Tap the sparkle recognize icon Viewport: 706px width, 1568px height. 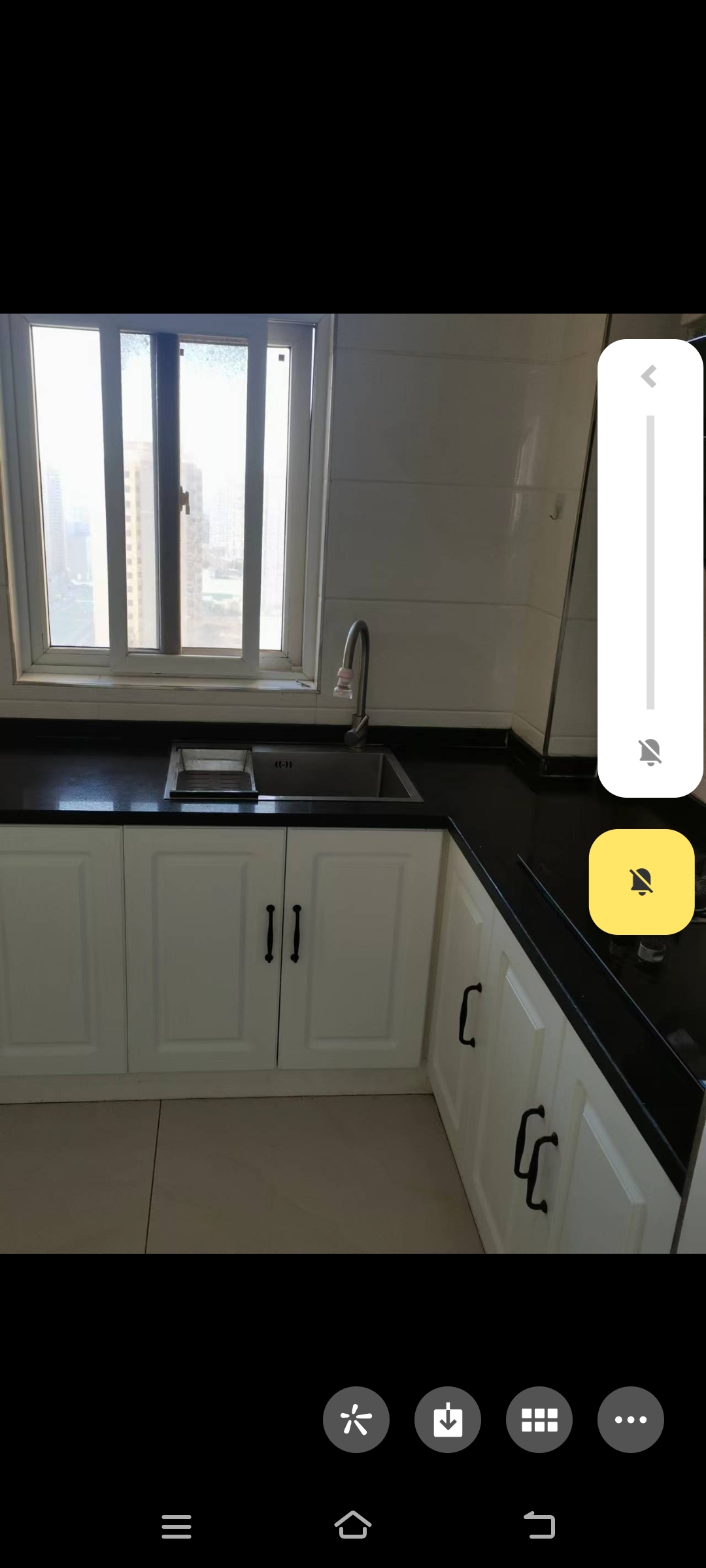coord(356,1420)
